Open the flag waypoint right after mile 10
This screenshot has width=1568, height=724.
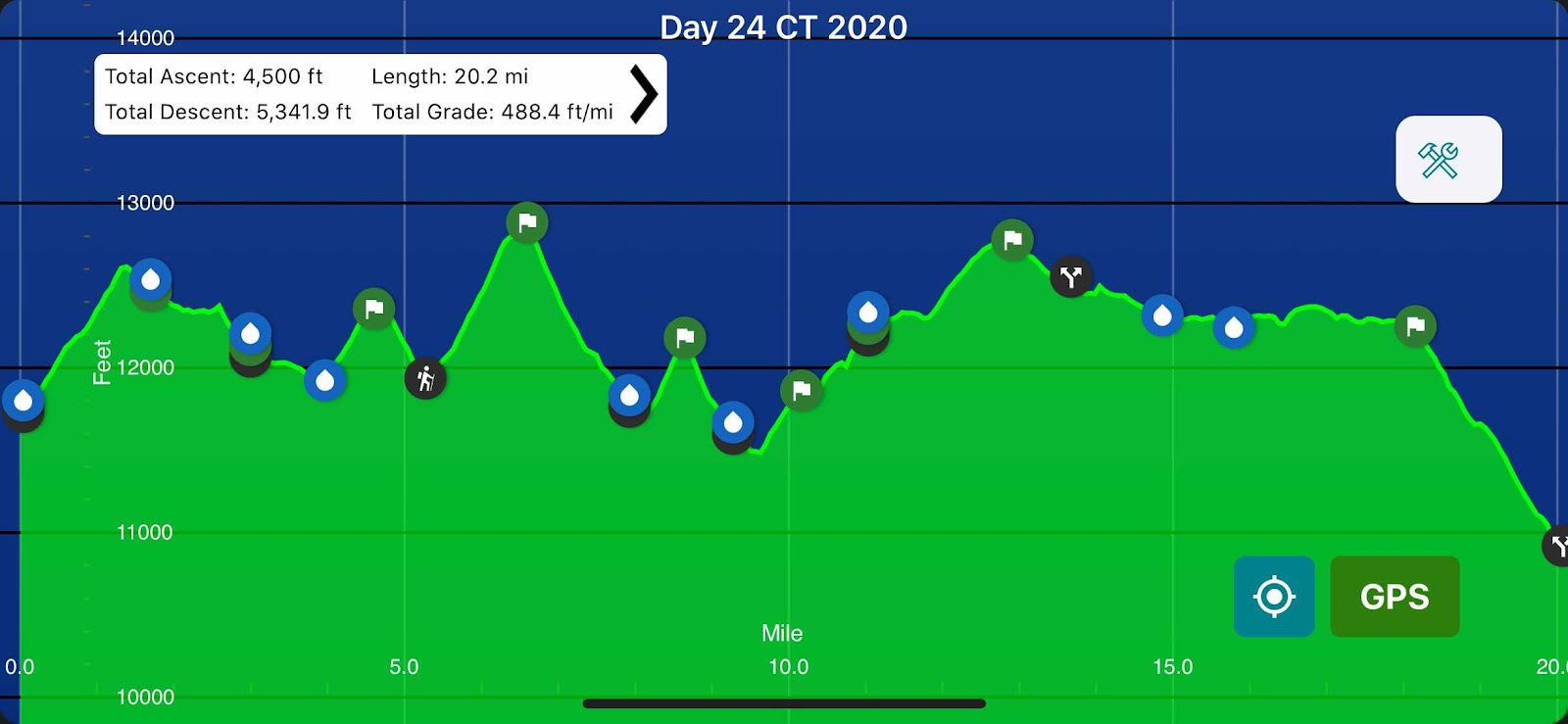802,391
